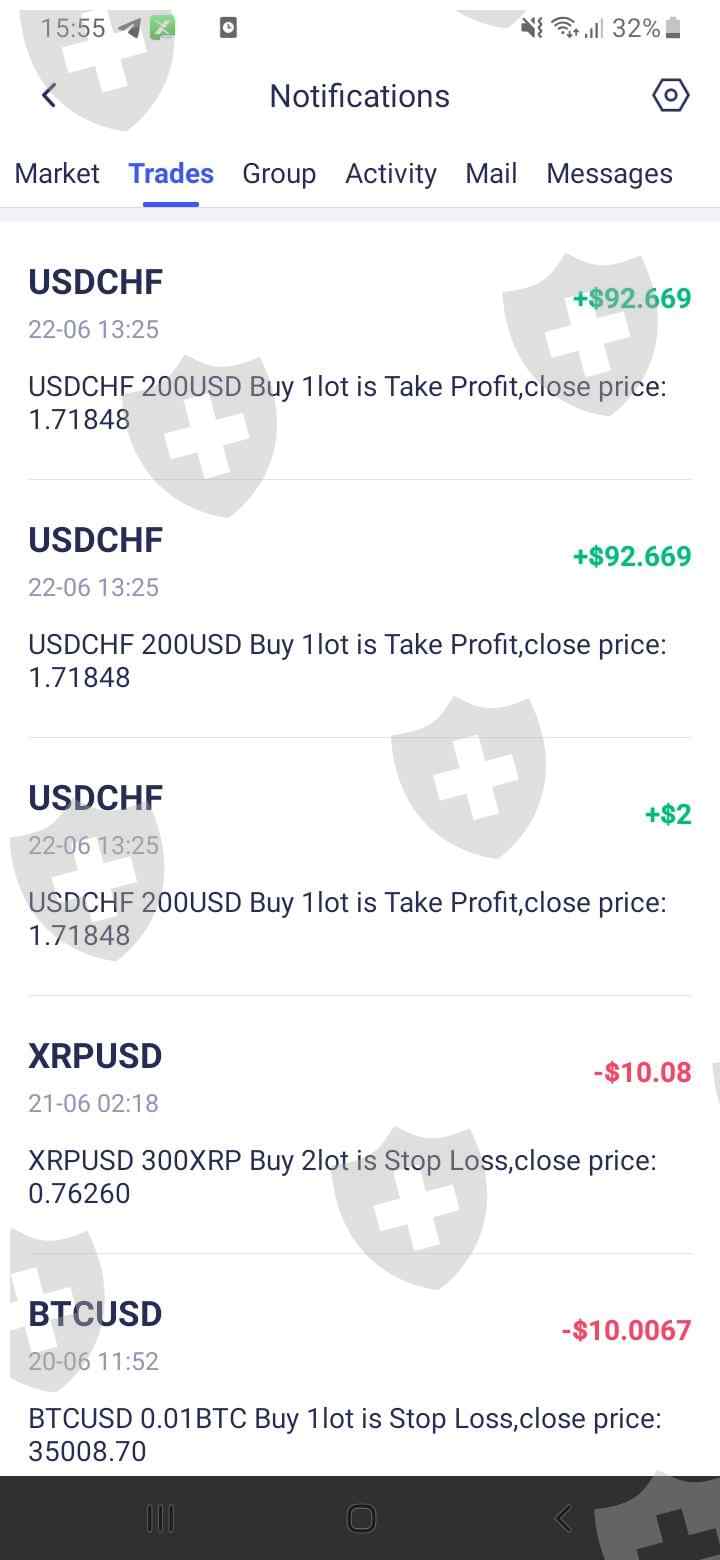Image resolution: width=720 pixels, height=1560 pixels.
Task: Open the USDCHF notification showing +$2
Action: (x=360, y=866)
